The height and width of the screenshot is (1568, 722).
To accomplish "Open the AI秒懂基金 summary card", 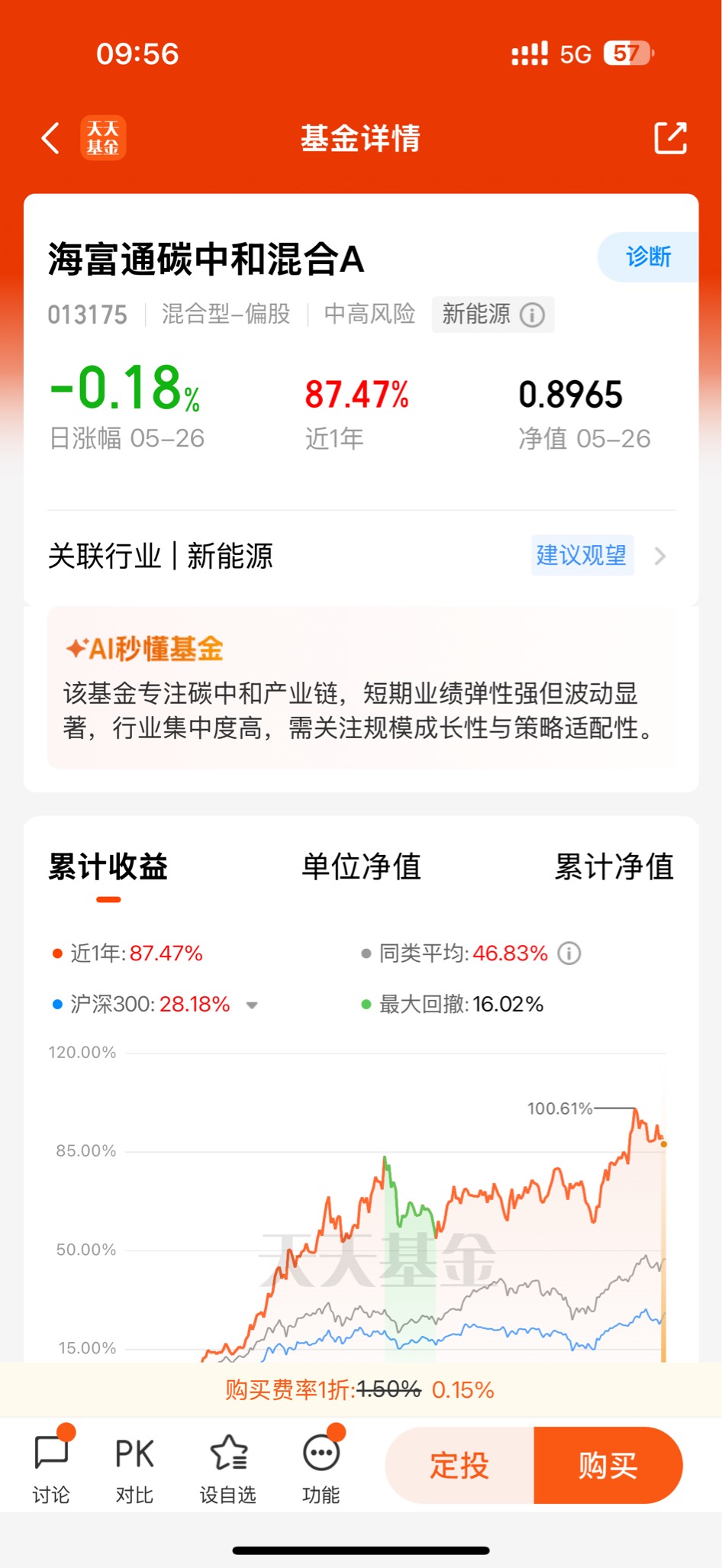I will point(361,688).
